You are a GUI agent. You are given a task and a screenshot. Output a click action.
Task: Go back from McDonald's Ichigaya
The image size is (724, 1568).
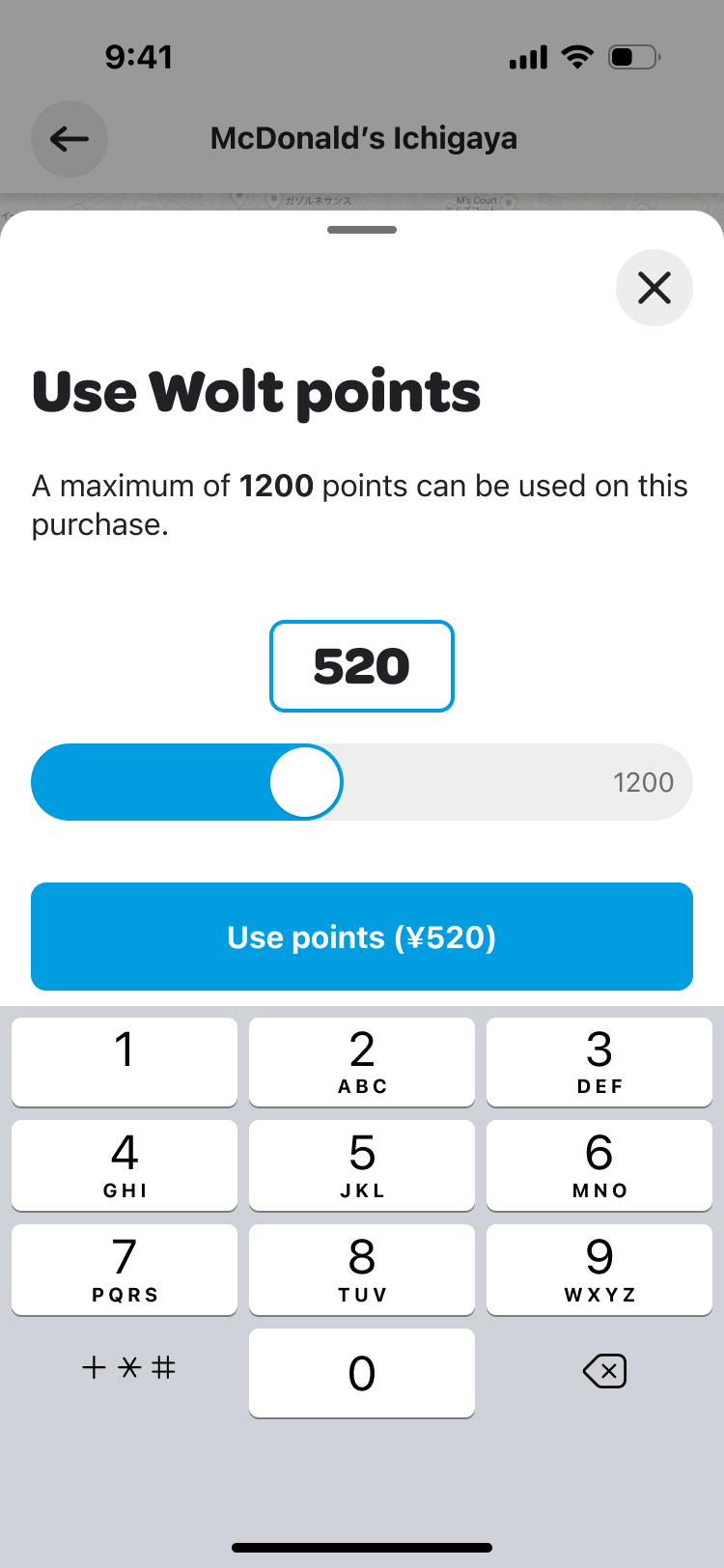coord(70,139)
